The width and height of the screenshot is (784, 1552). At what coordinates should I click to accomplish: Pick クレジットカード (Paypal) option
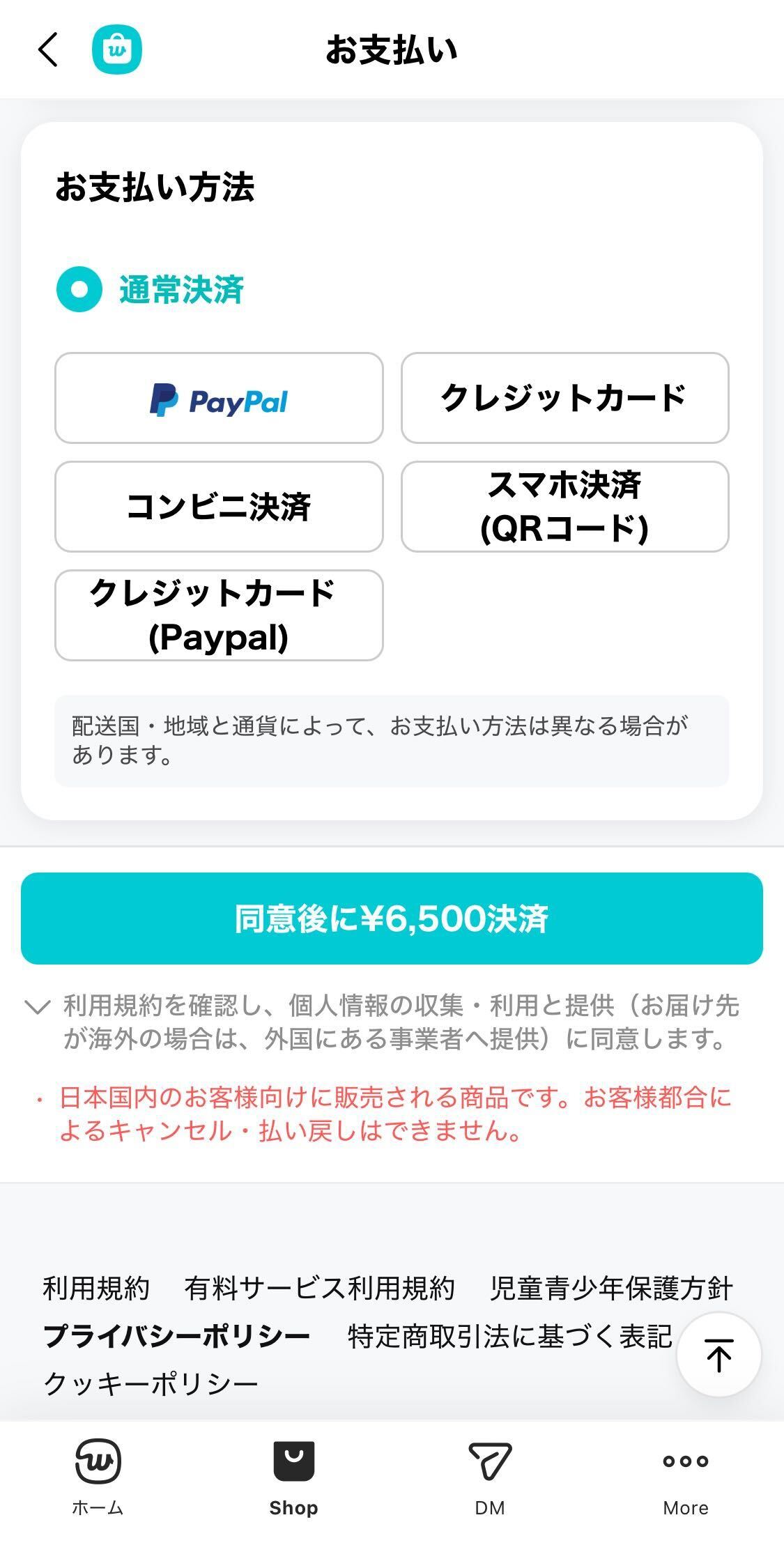(219, 615)
